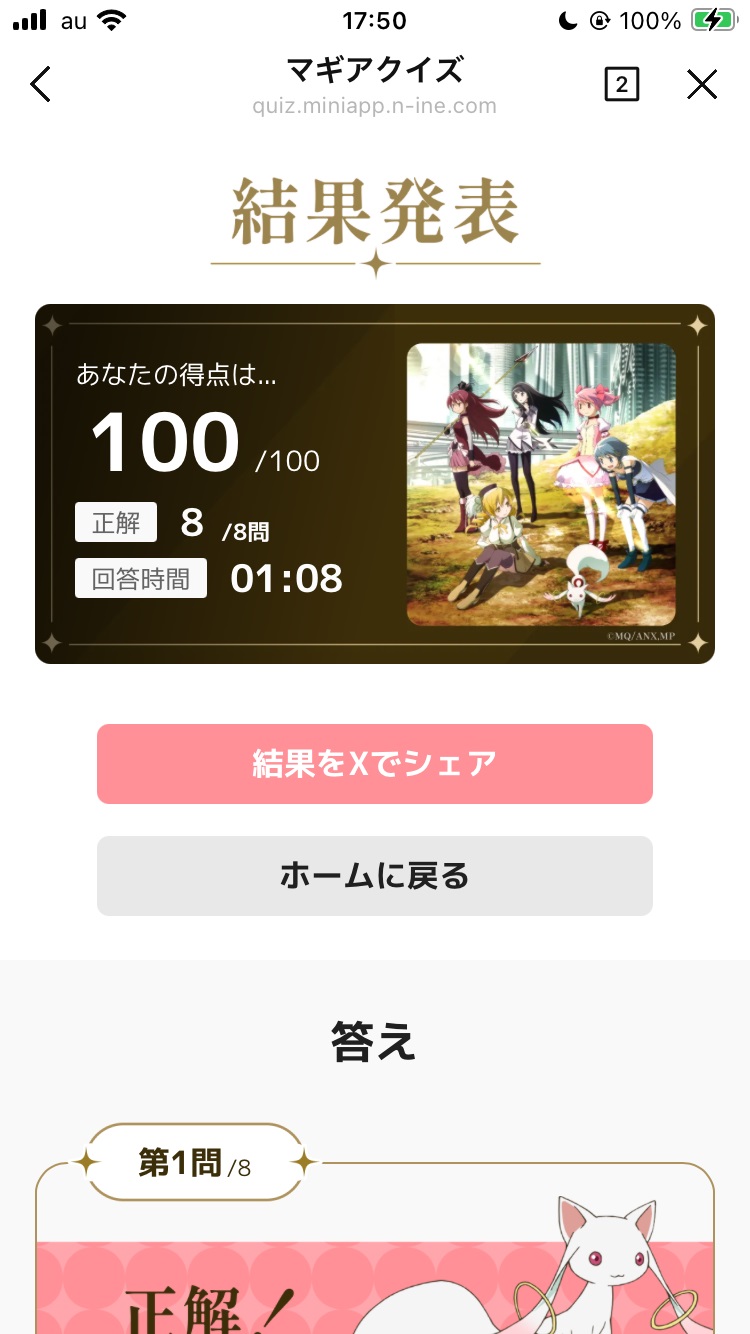This screenshot has height=1334, width=750.
Task: Open the tab count button showing 2
Action: click(x=621, y=85)
